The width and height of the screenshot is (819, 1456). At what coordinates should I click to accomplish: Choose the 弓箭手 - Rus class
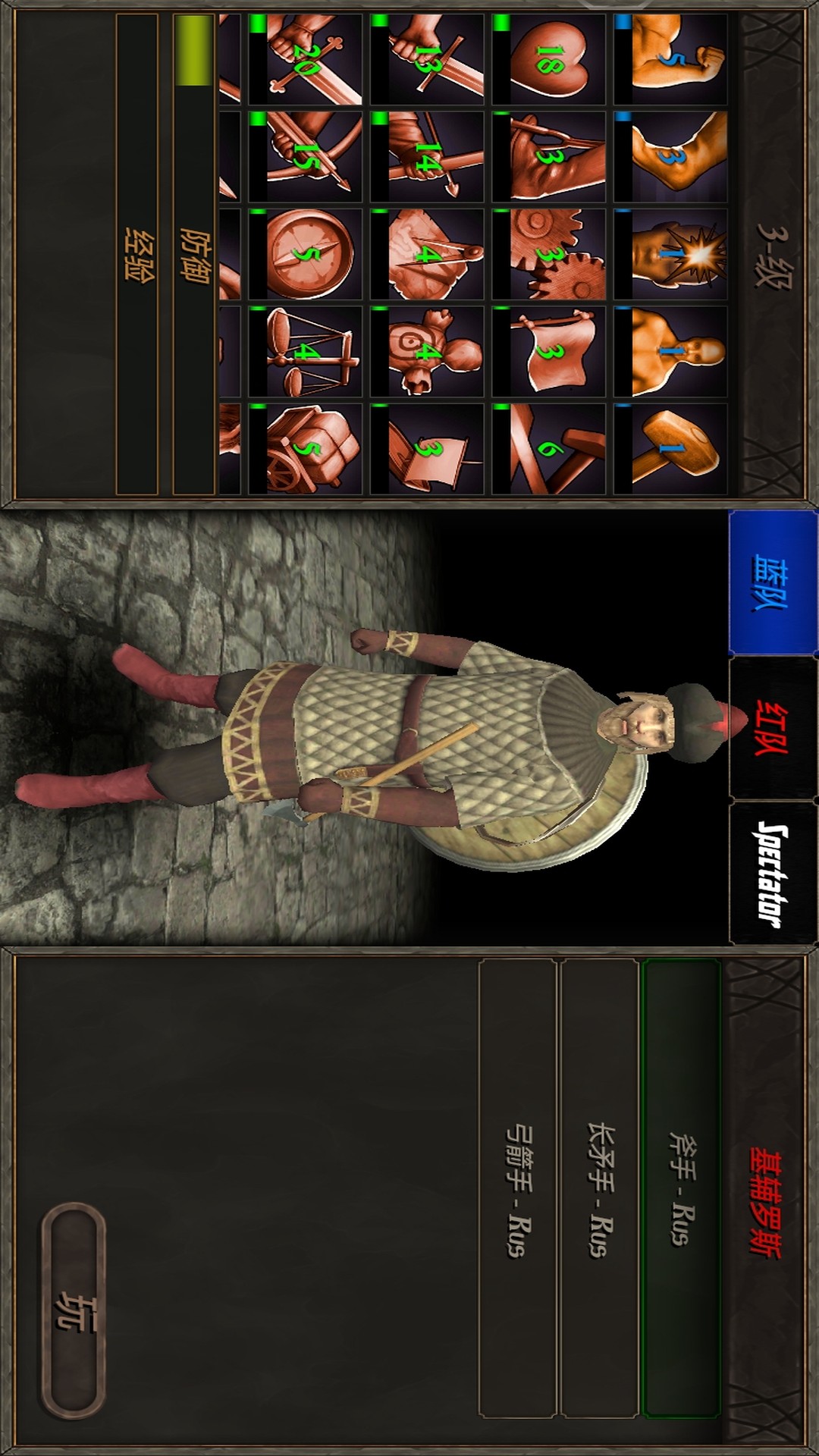click(518, 1188)
